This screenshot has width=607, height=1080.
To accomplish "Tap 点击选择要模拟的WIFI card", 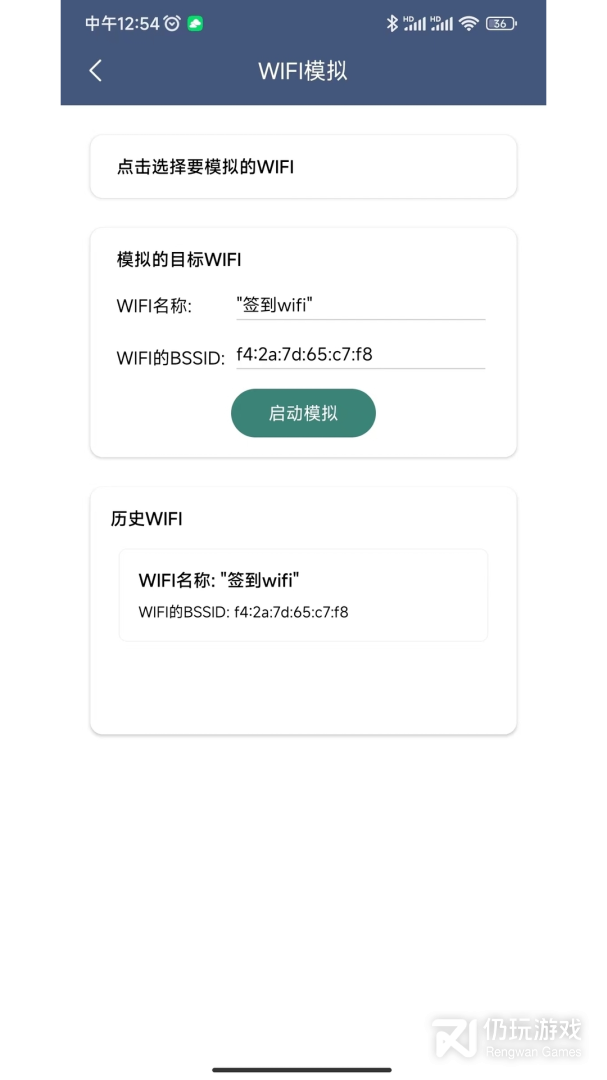I will (x=303, y=167).
